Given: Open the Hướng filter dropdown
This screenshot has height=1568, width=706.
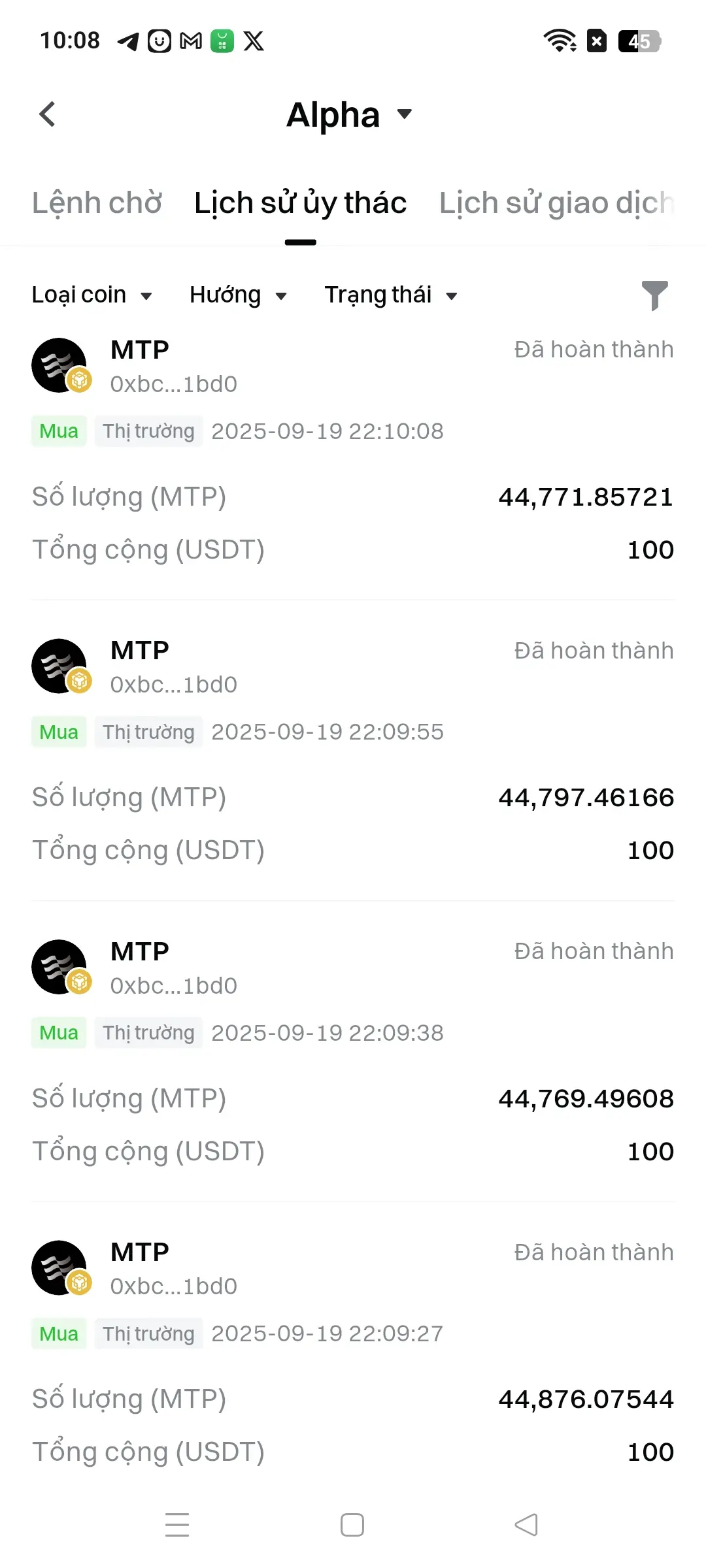Looking at the screenshot, I should [238, 295].
